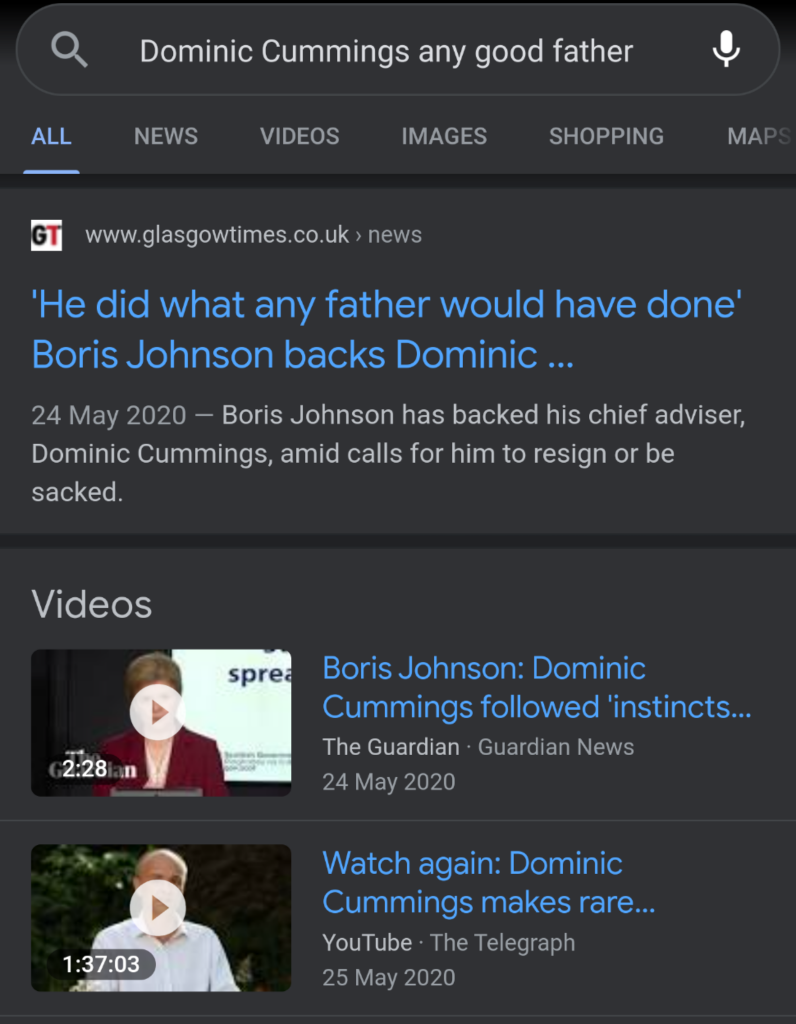
Task: Switch to the SHOPPING tab
Action: tap(606, 136)
